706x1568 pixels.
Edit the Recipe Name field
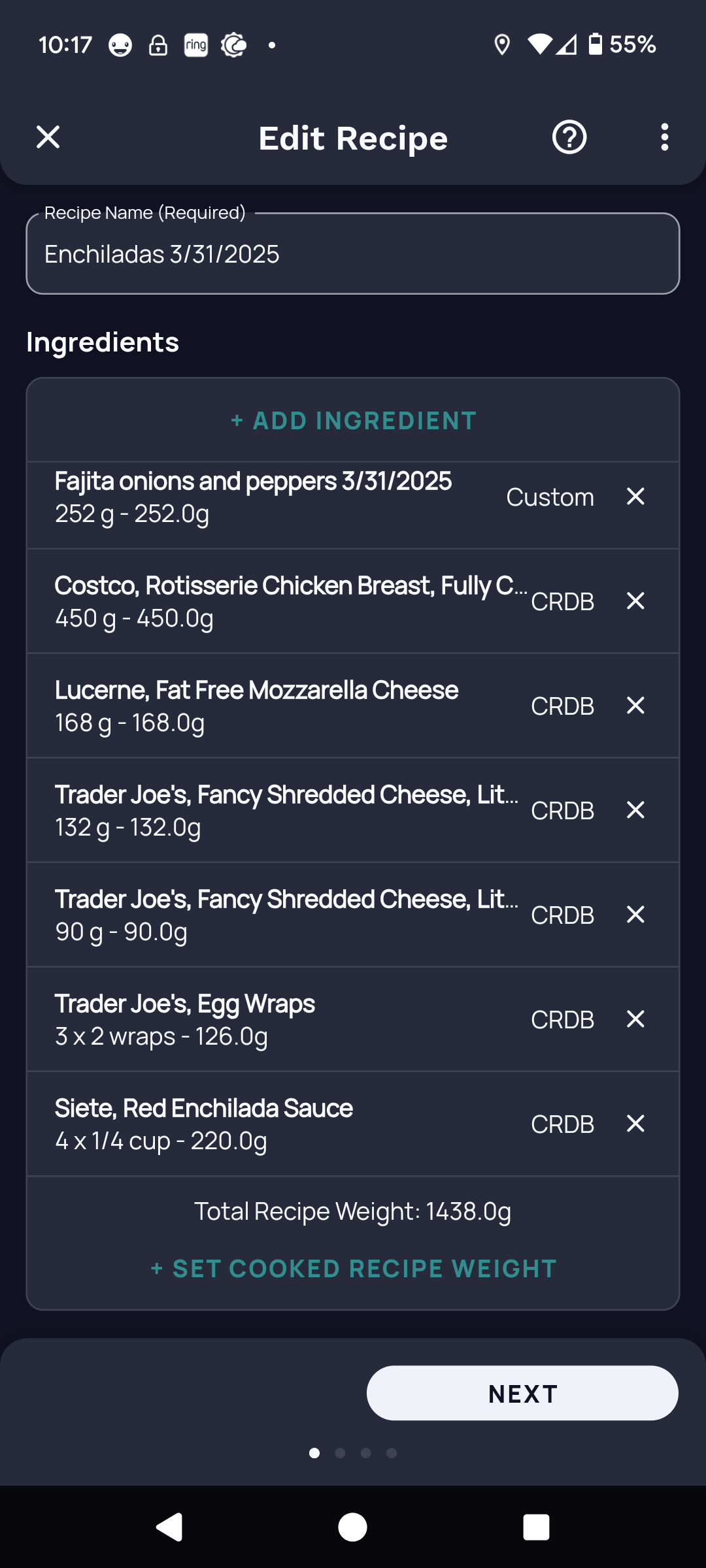(x=353, y=254)
